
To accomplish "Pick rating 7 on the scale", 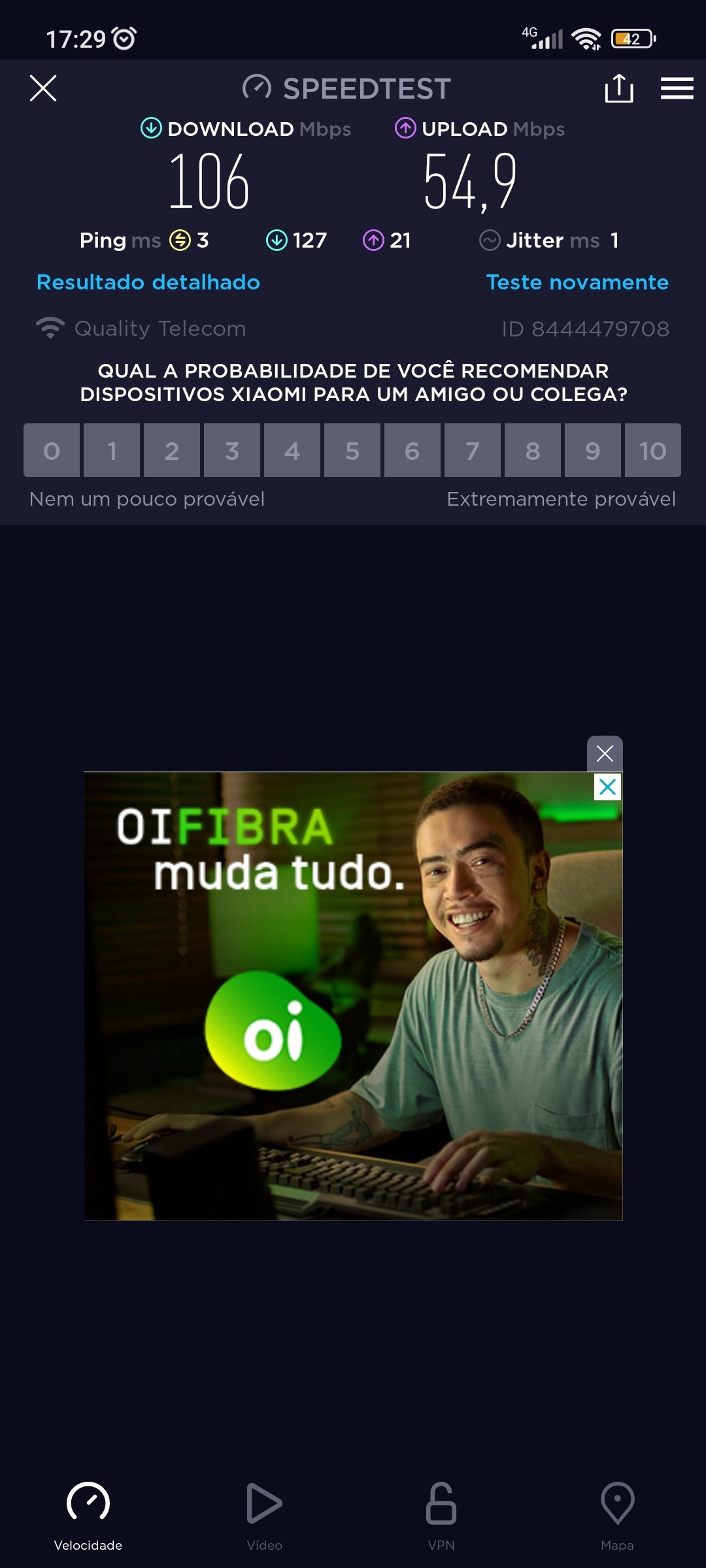I will [473, 450].
